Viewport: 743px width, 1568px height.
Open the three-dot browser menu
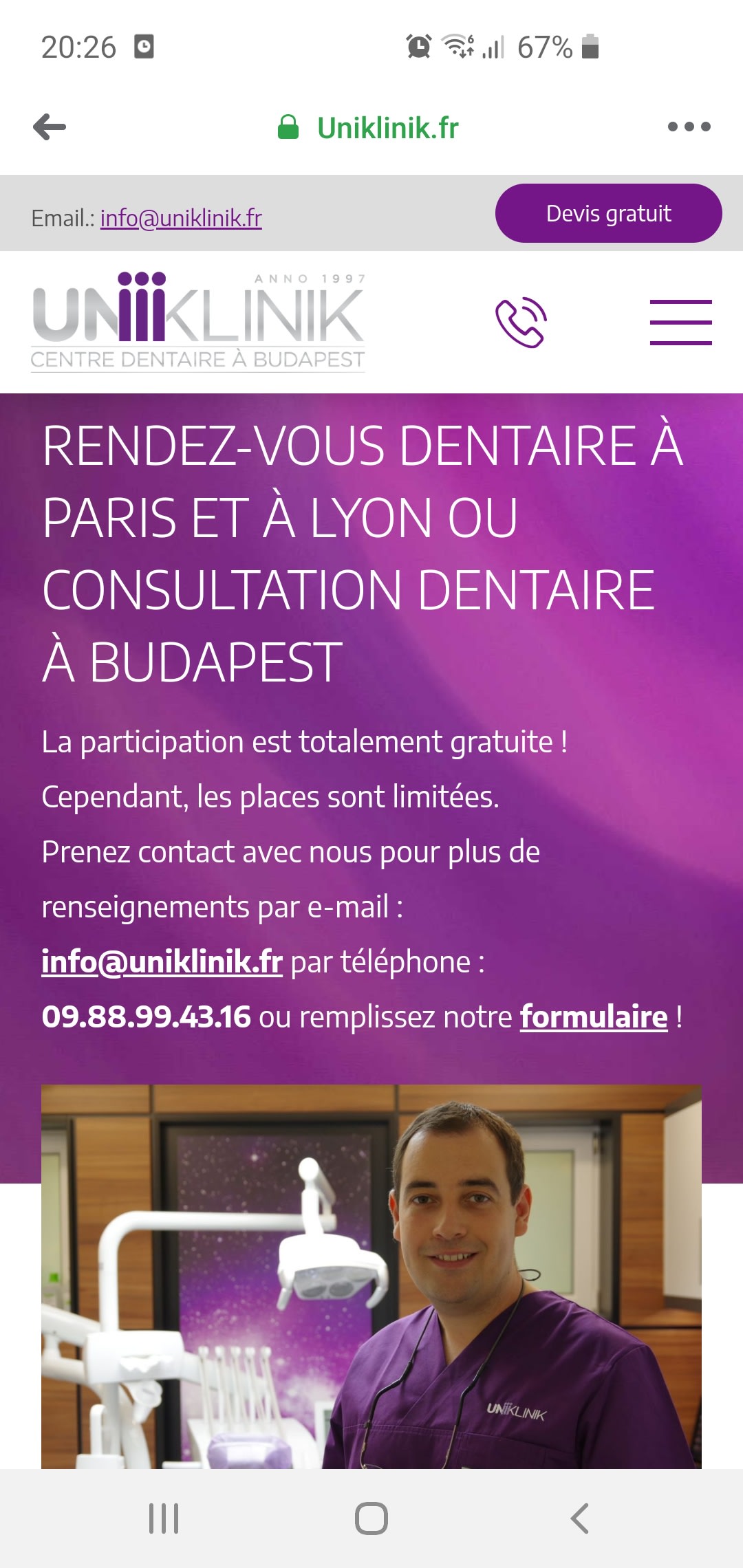click(x=689, y=127)
